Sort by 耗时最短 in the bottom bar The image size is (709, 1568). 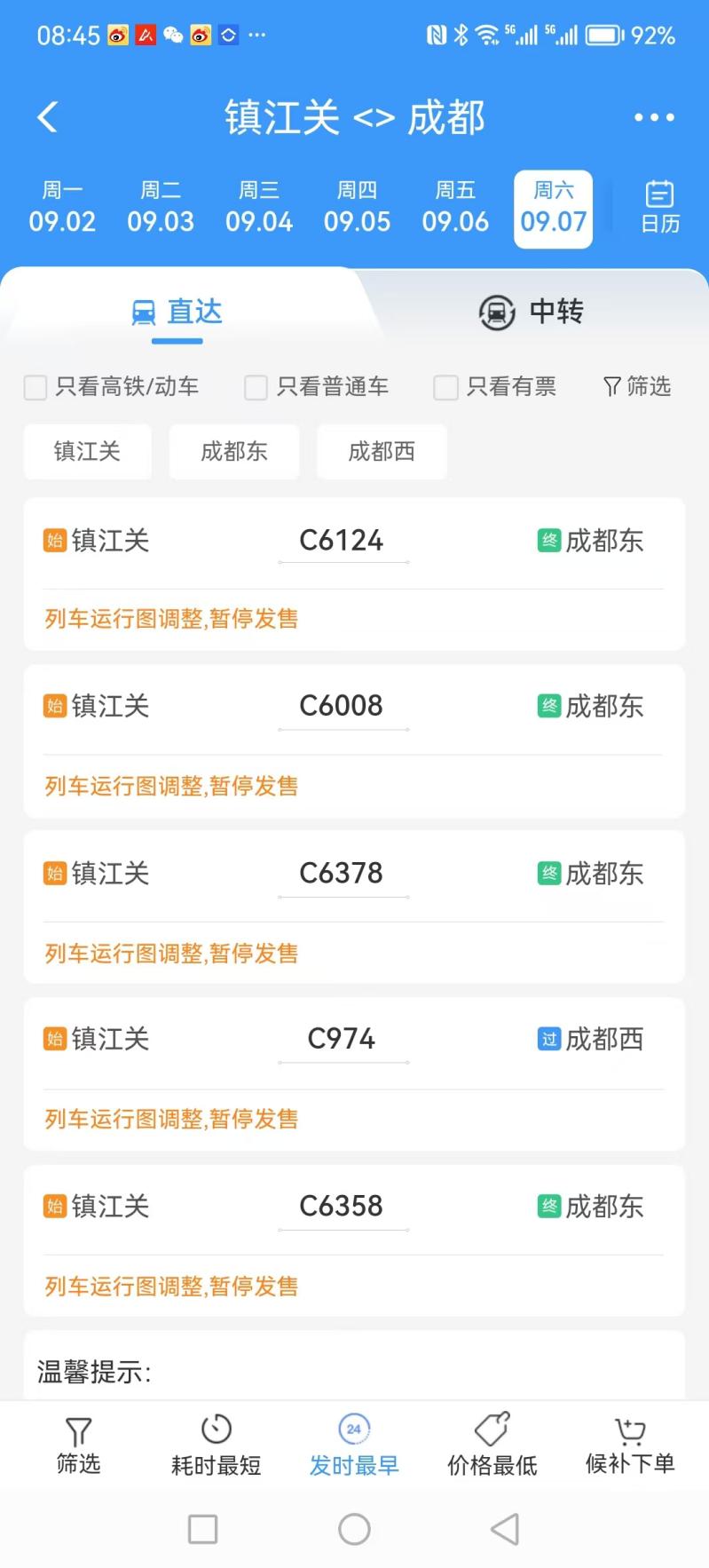217,1445
